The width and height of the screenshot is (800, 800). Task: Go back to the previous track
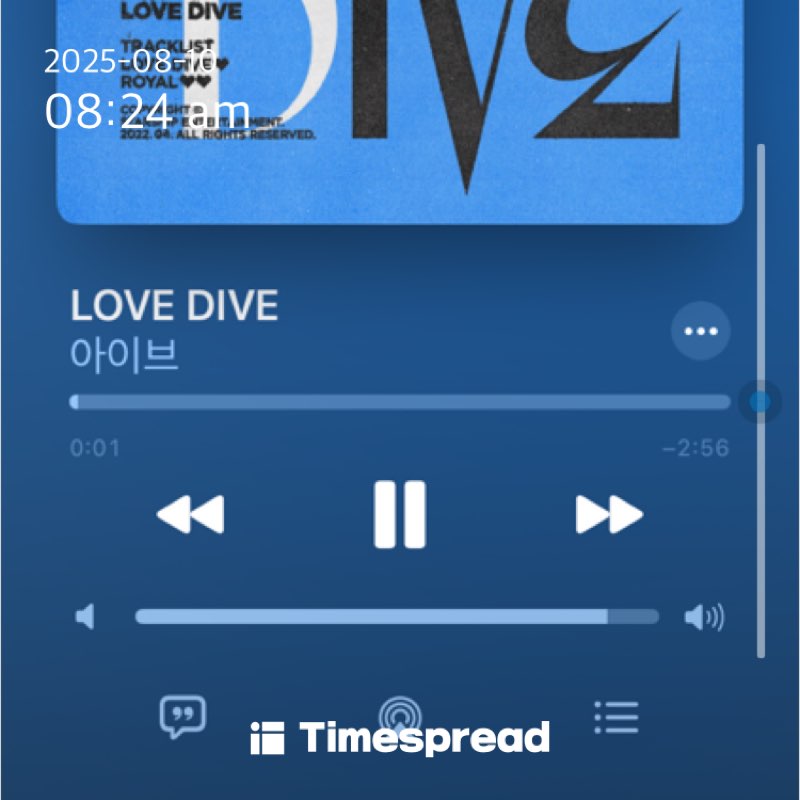point(190,515)
